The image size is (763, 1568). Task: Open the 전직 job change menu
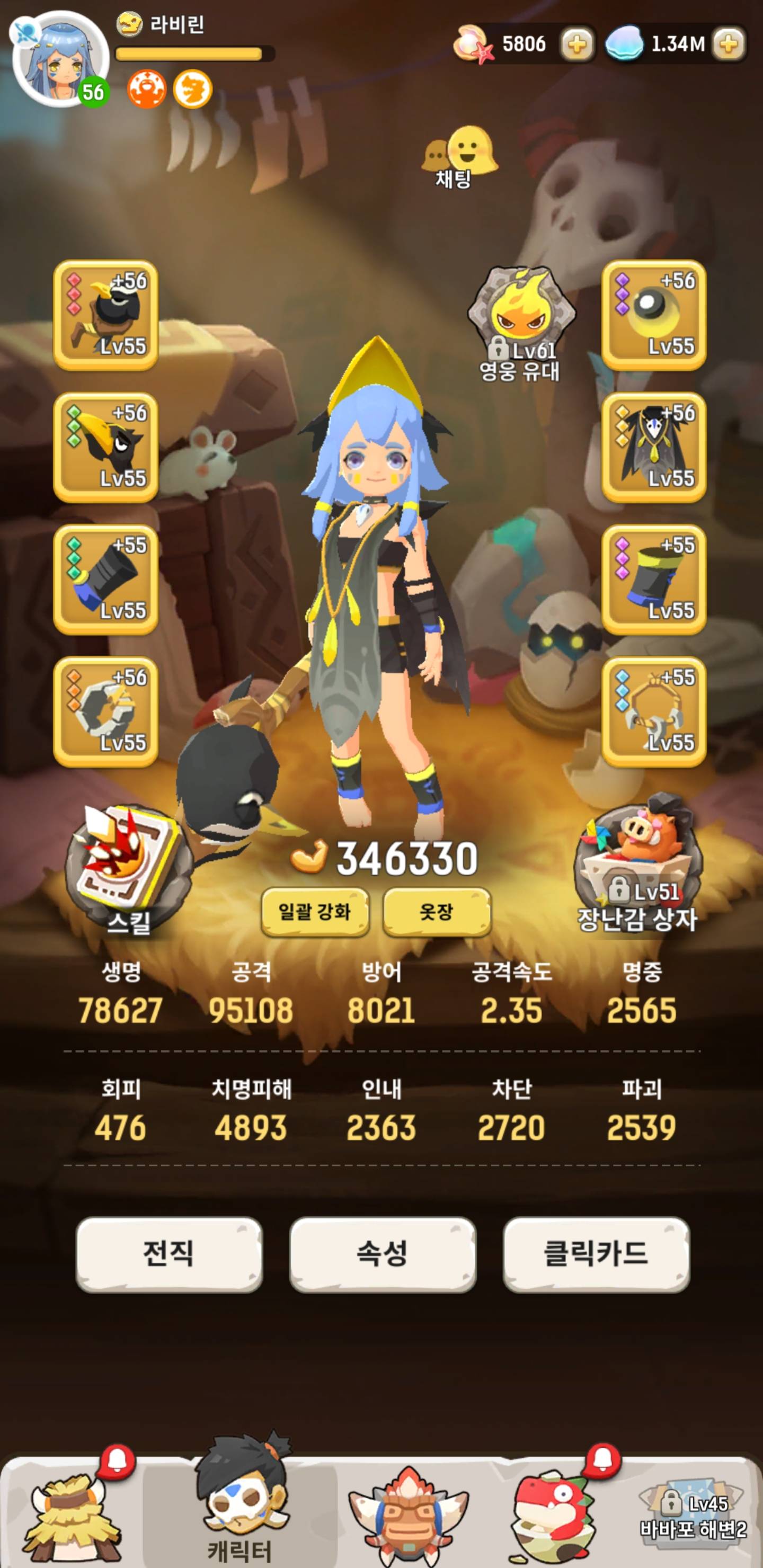(168, 1254)
